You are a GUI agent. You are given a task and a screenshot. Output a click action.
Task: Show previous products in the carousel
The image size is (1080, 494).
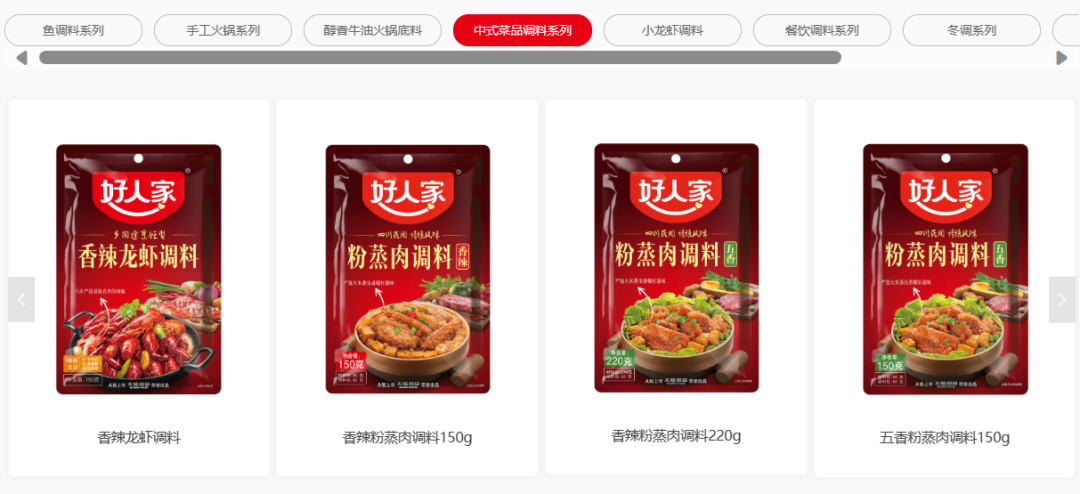coord(21,299)
